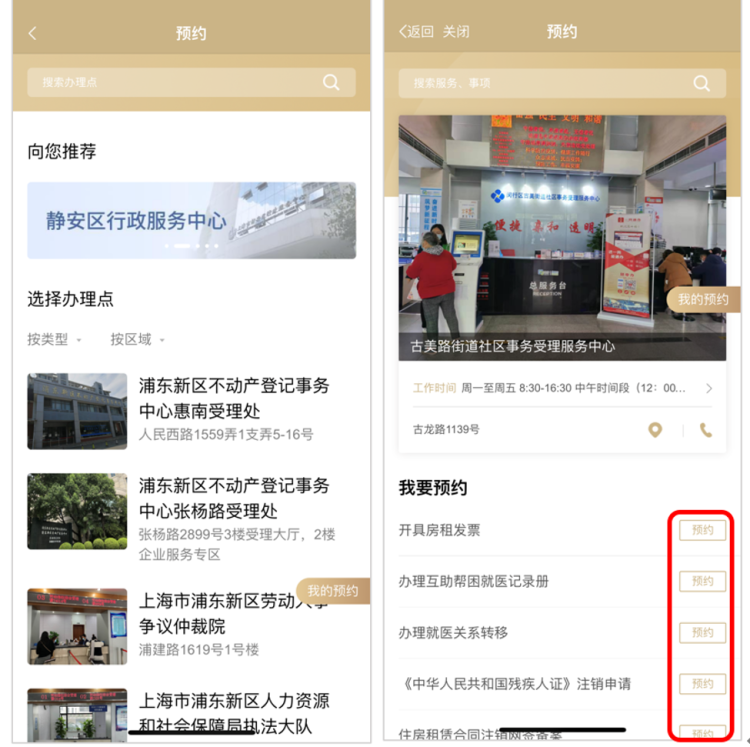Tap 预约 for 残疾人证注销申请
Image resolution: width=750 pixels, height=747 pixels.
702,683
